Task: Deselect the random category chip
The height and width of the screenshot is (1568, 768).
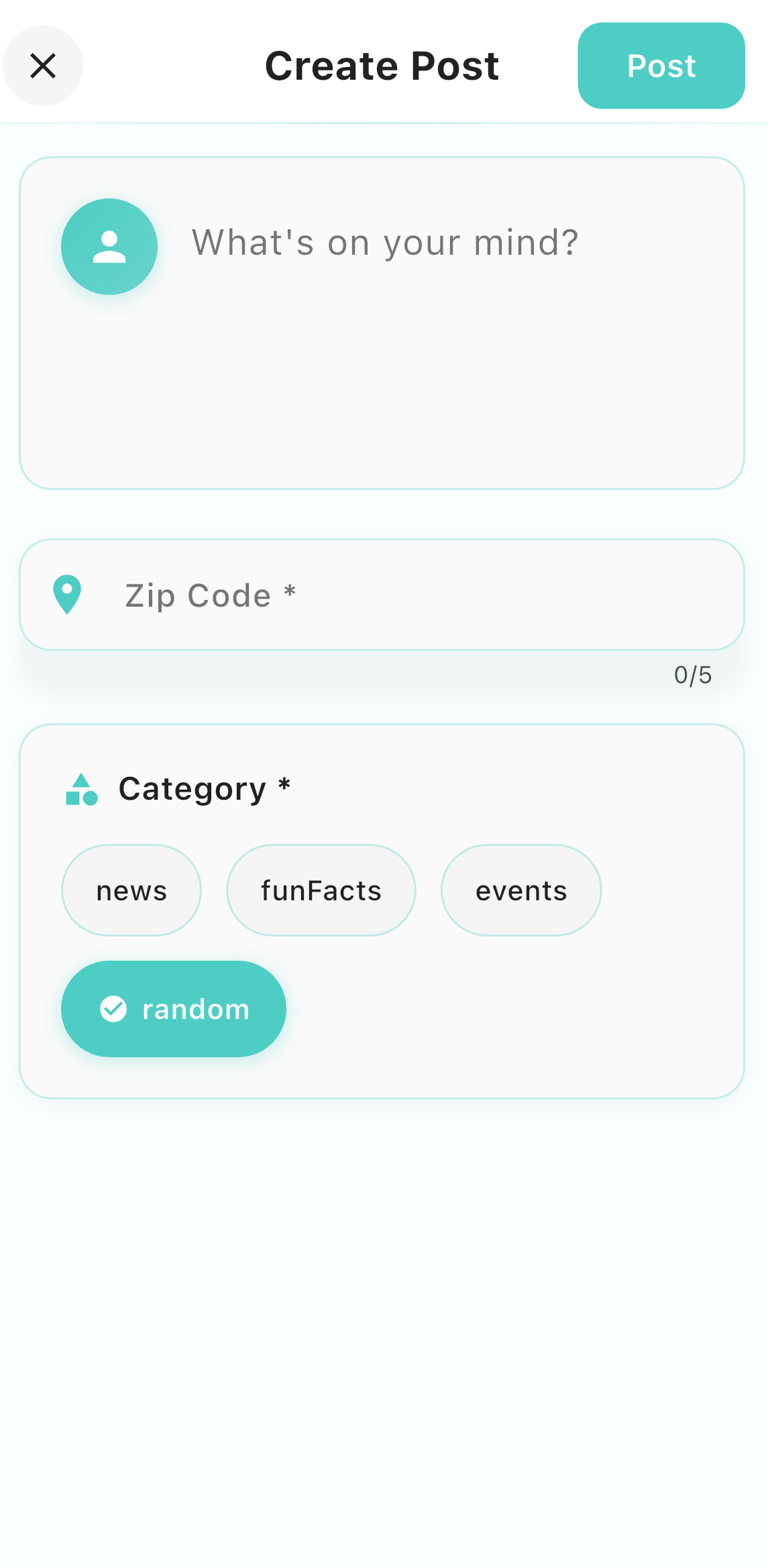Action: (174, 1009)
